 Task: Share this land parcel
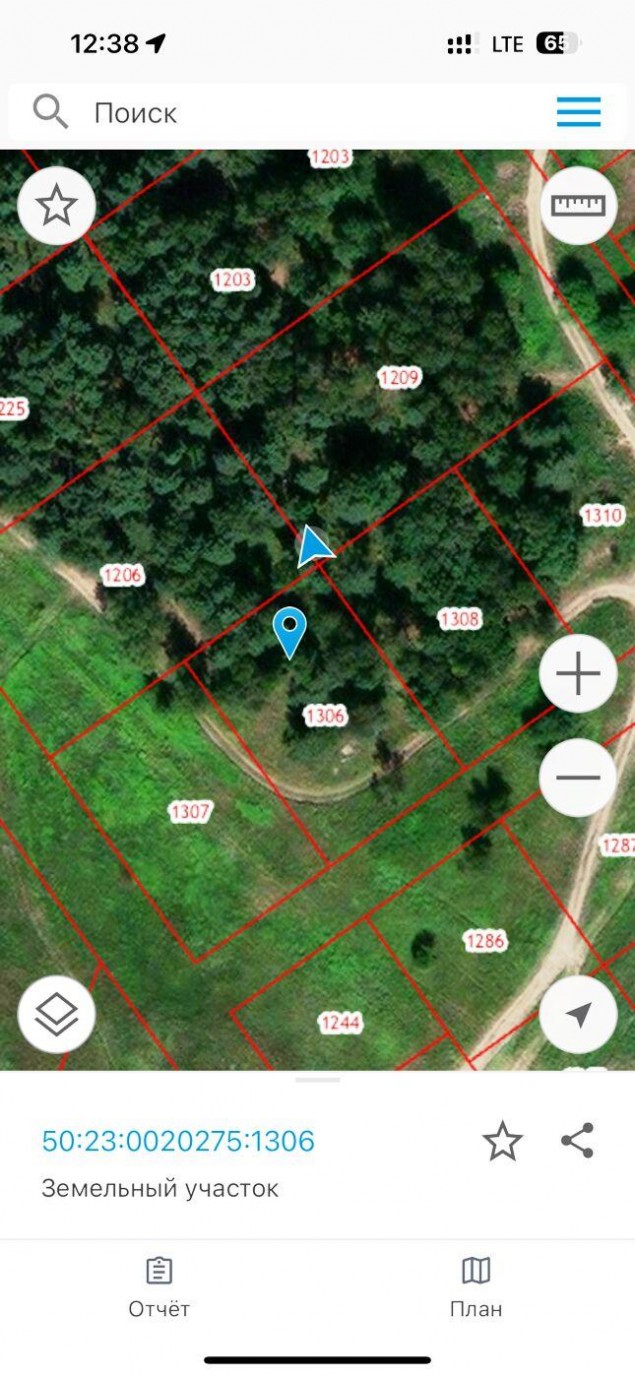click(577, 1141)
